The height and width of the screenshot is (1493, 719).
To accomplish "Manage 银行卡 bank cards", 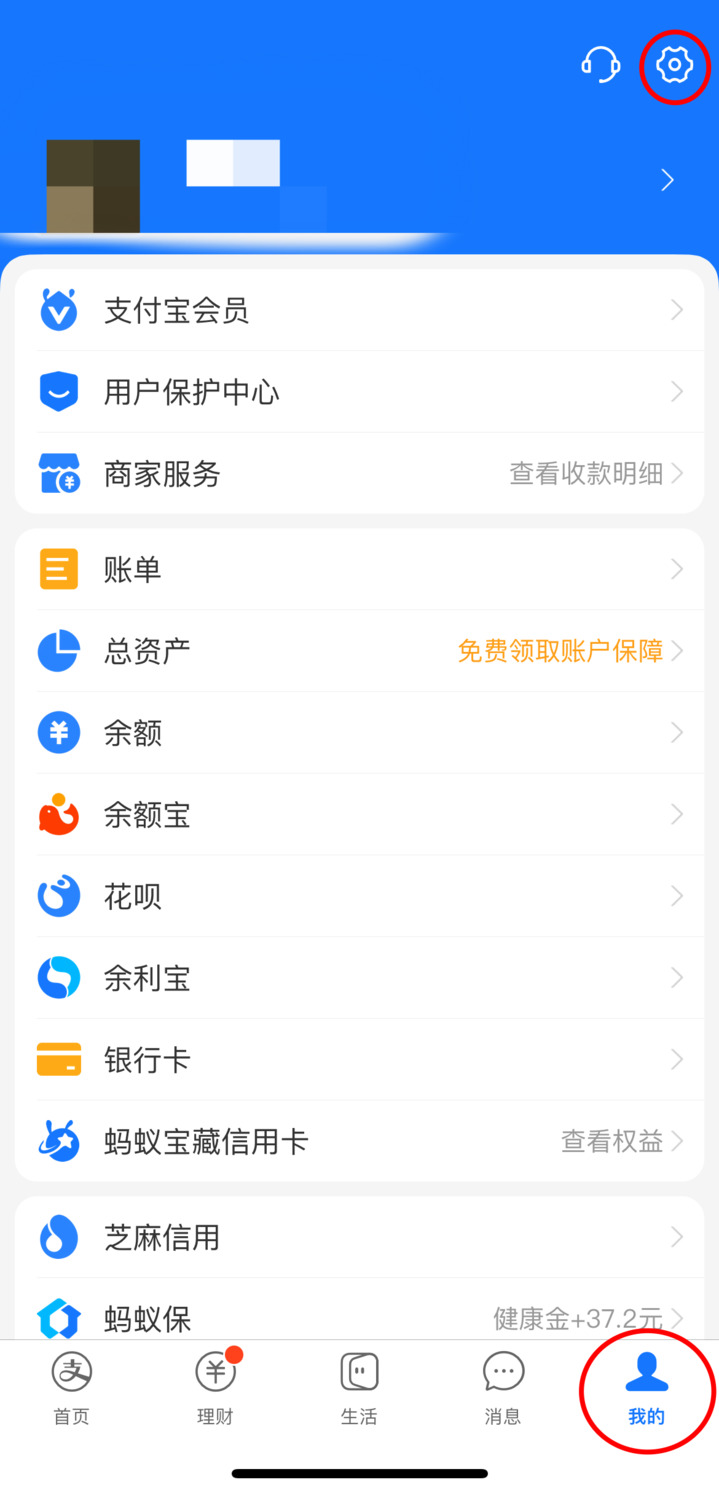I will click(x=360, y=1060).
